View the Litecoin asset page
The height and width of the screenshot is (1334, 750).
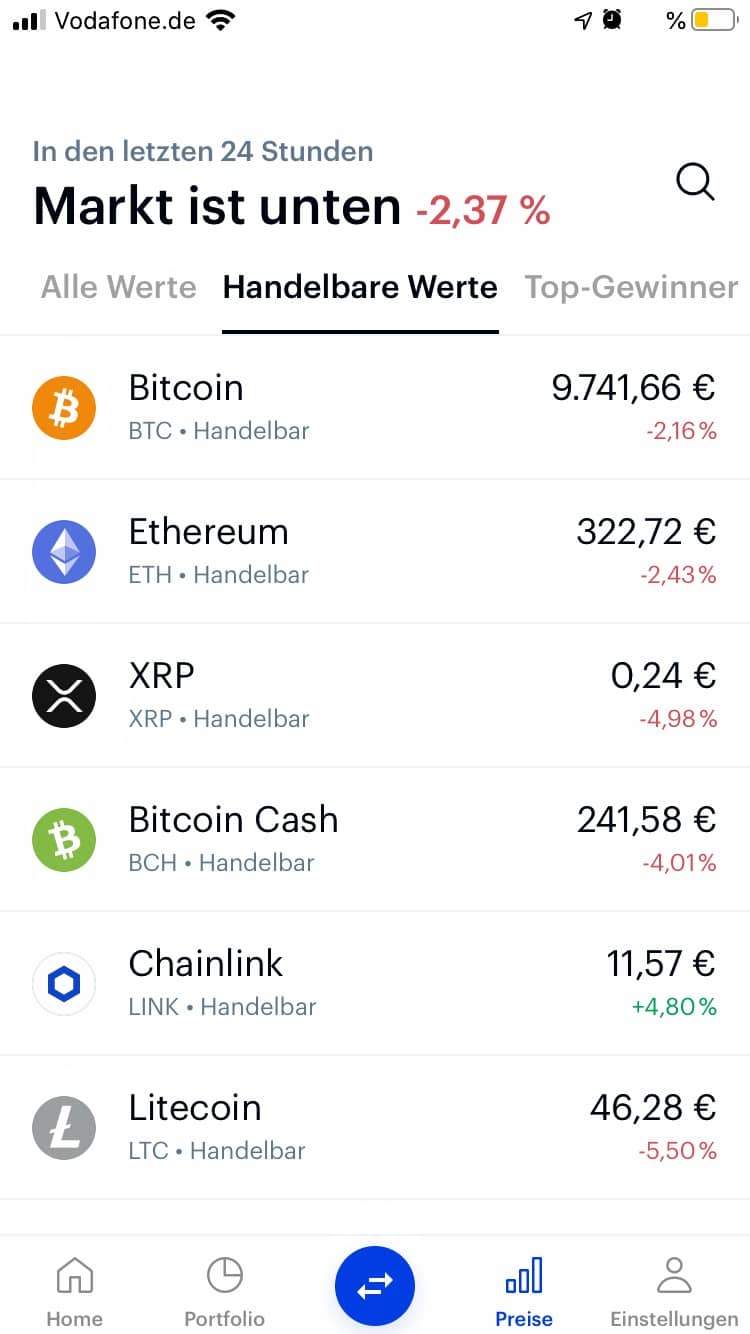pos(375,1127)
